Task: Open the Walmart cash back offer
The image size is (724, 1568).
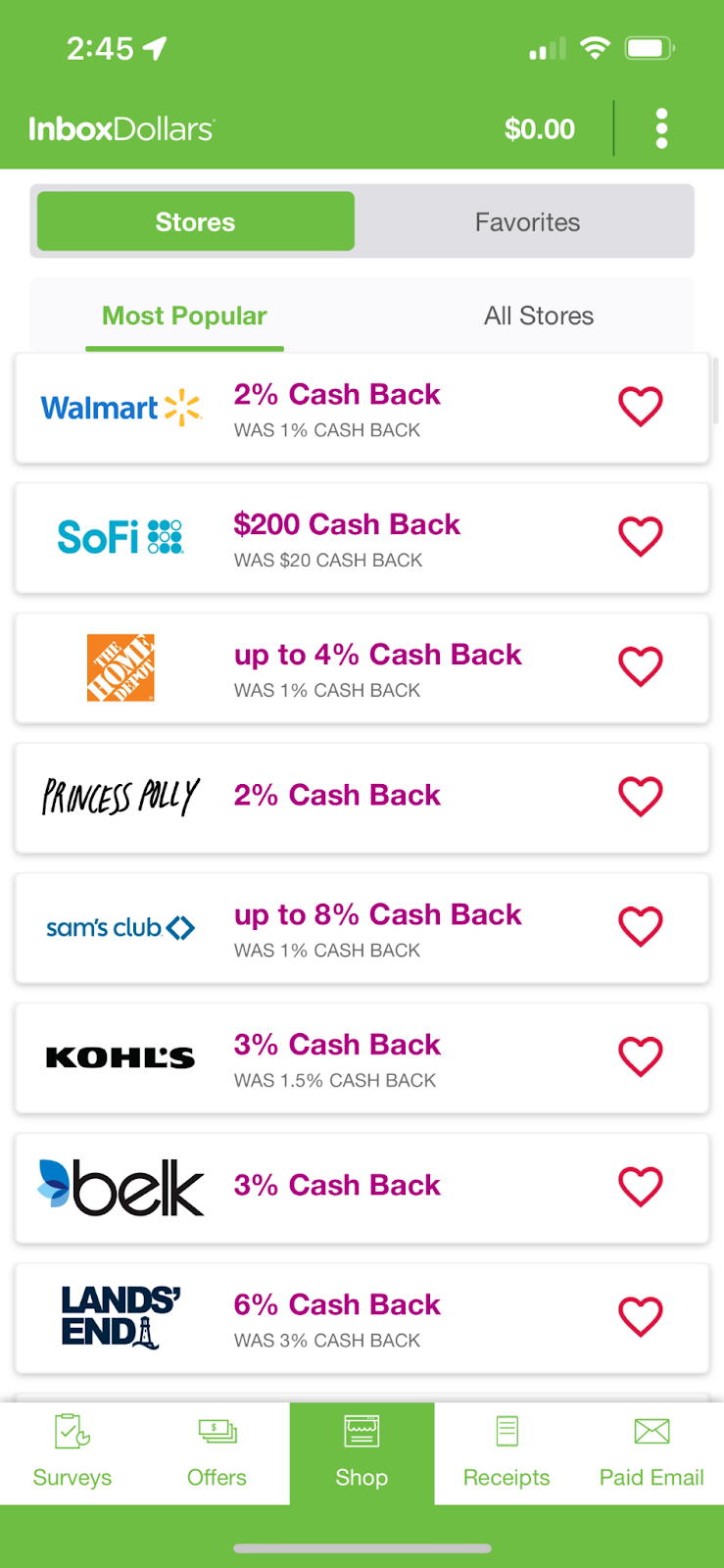Action: click(x=336, y=409)
